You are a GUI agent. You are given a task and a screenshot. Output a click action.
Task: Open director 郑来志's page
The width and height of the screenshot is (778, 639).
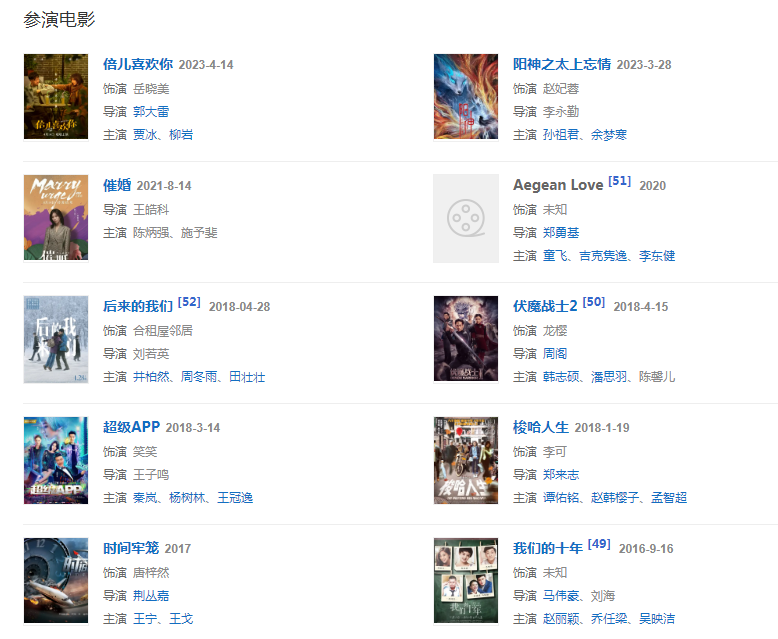tap(561, 474)
